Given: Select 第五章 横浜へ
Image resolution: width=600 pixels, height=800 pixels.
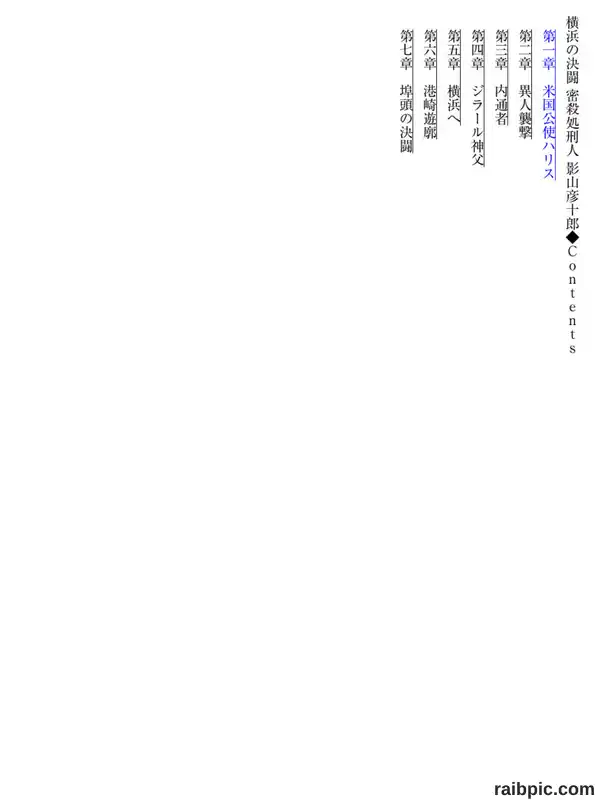Looking at the screenshot, I should pyautogui.click(x=454, y=77).
